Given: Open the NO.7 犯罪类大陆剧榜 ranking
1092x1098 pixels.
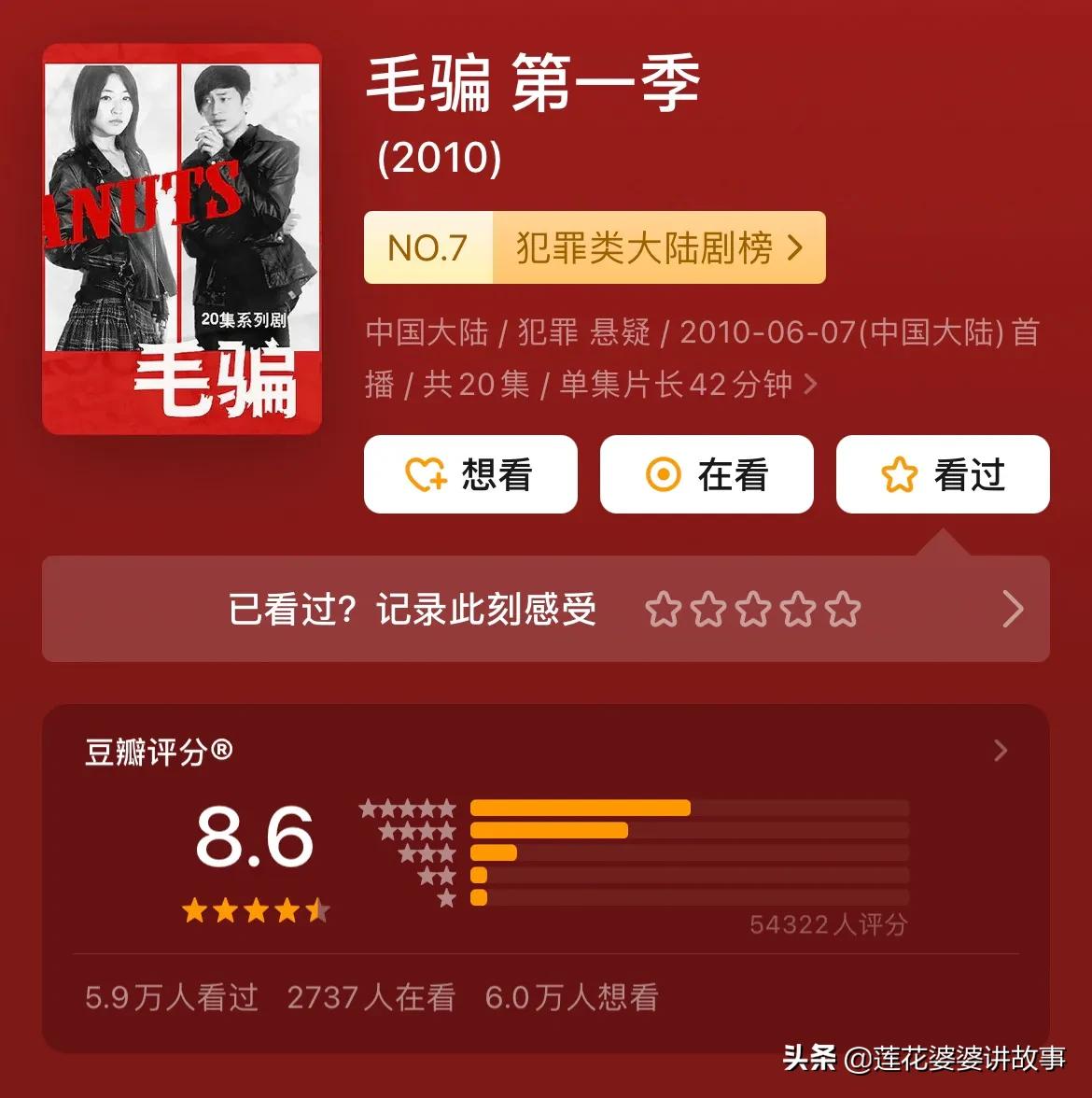Looking at the screenshot, I should click(595, 247).
